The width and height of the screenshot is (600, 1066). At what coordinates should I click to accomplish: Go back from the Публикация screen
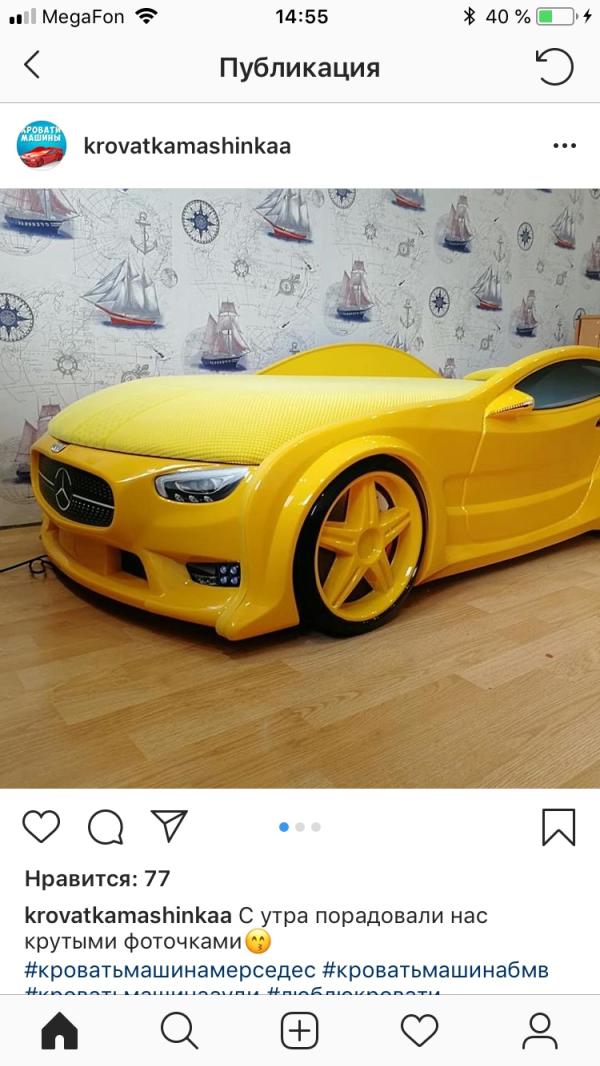32,66
